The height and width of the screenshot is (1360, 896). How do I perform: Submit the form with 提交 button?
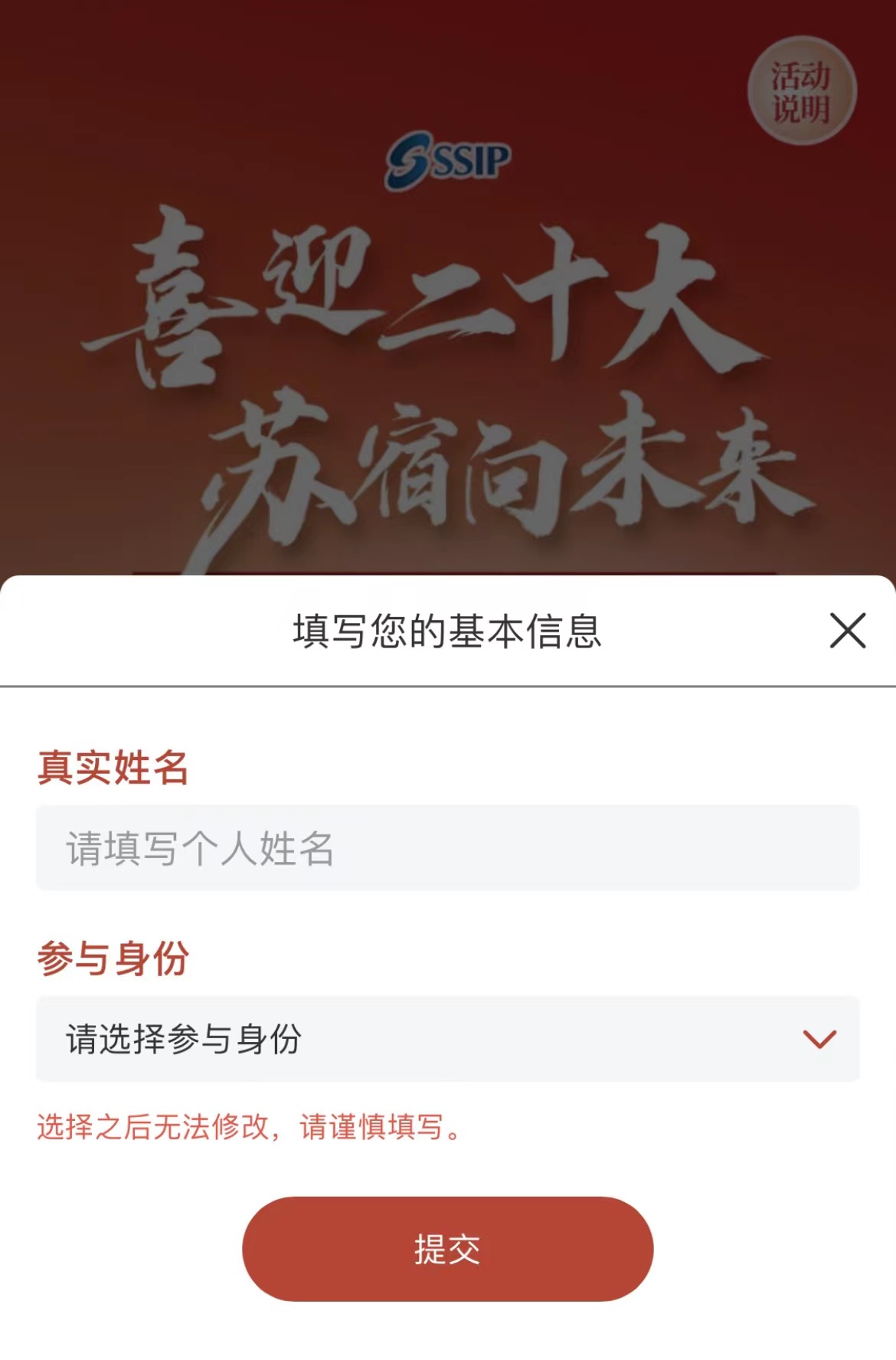447,1248
